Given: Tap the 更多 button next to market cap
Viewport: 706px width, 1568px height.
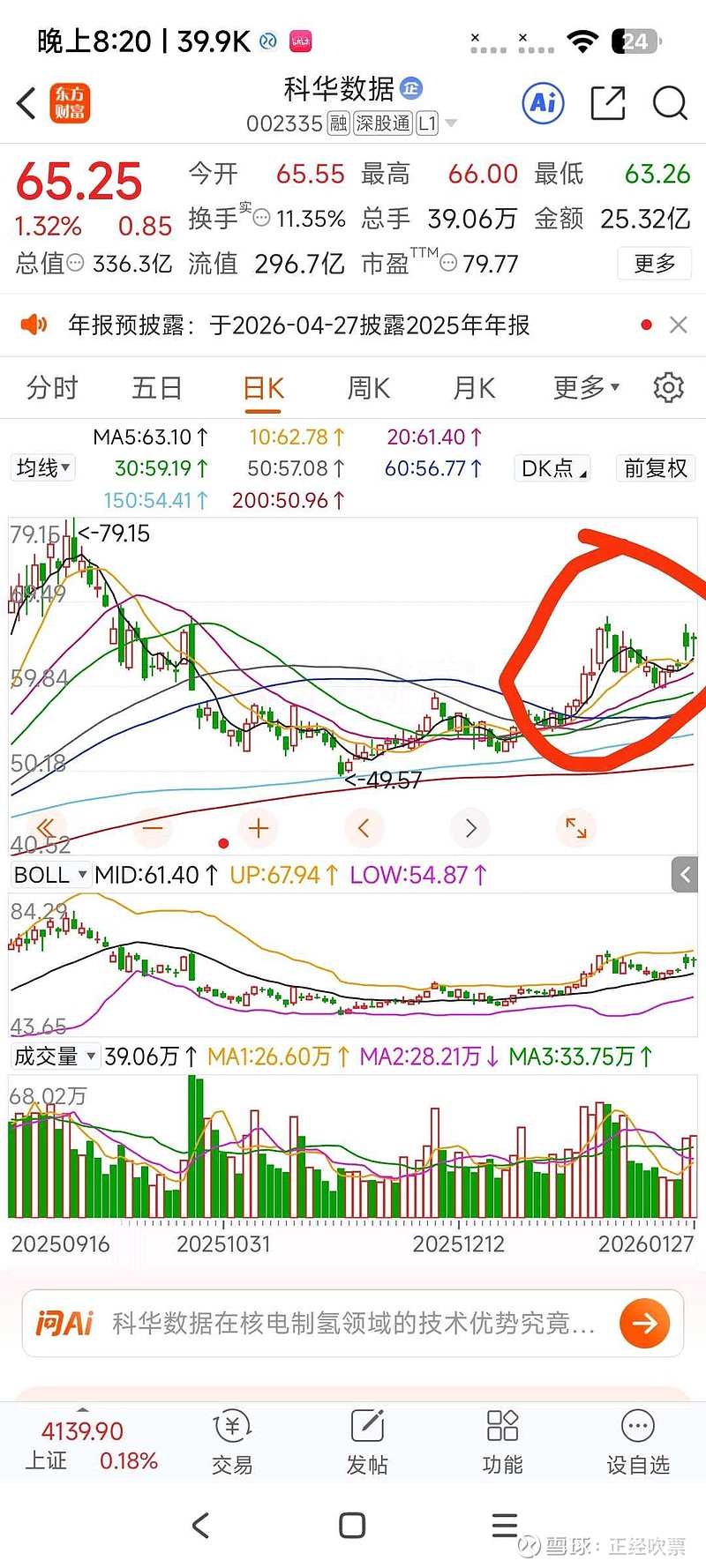Looking at the screenshot, I should tap(654, 263).
